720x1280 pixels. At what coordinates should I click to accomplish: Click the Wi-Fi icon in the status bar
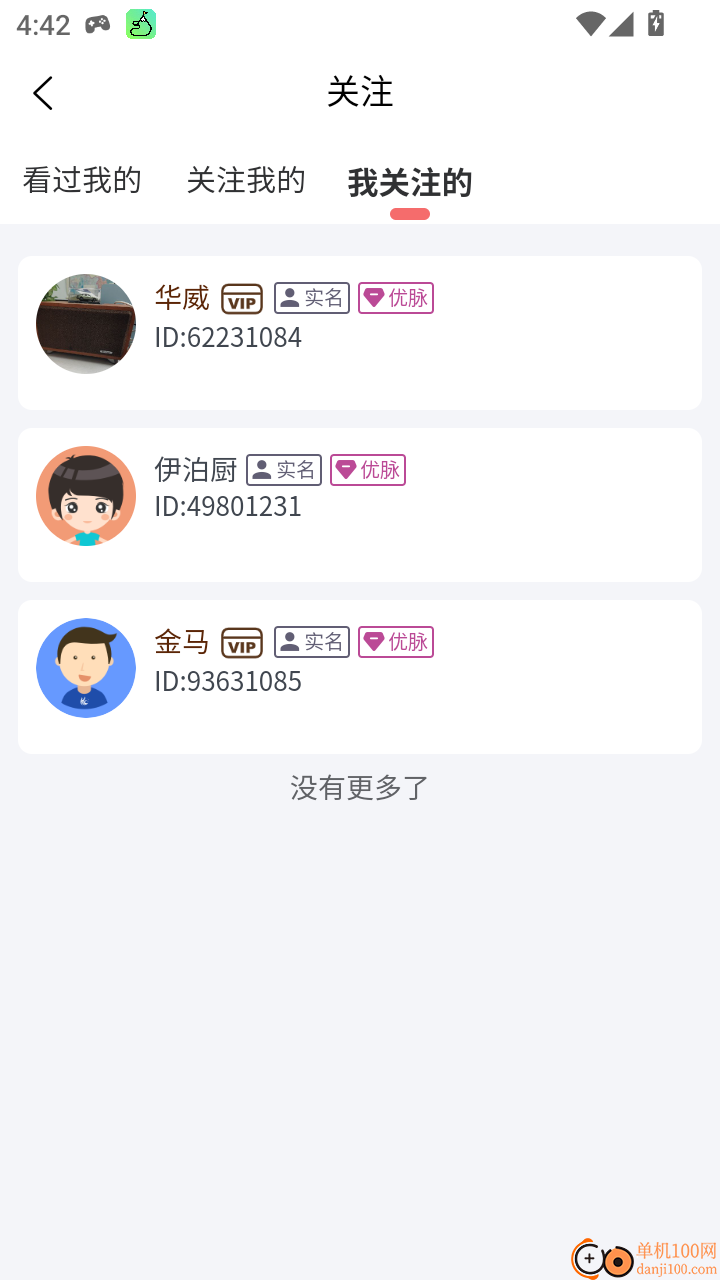coord(589,24)
